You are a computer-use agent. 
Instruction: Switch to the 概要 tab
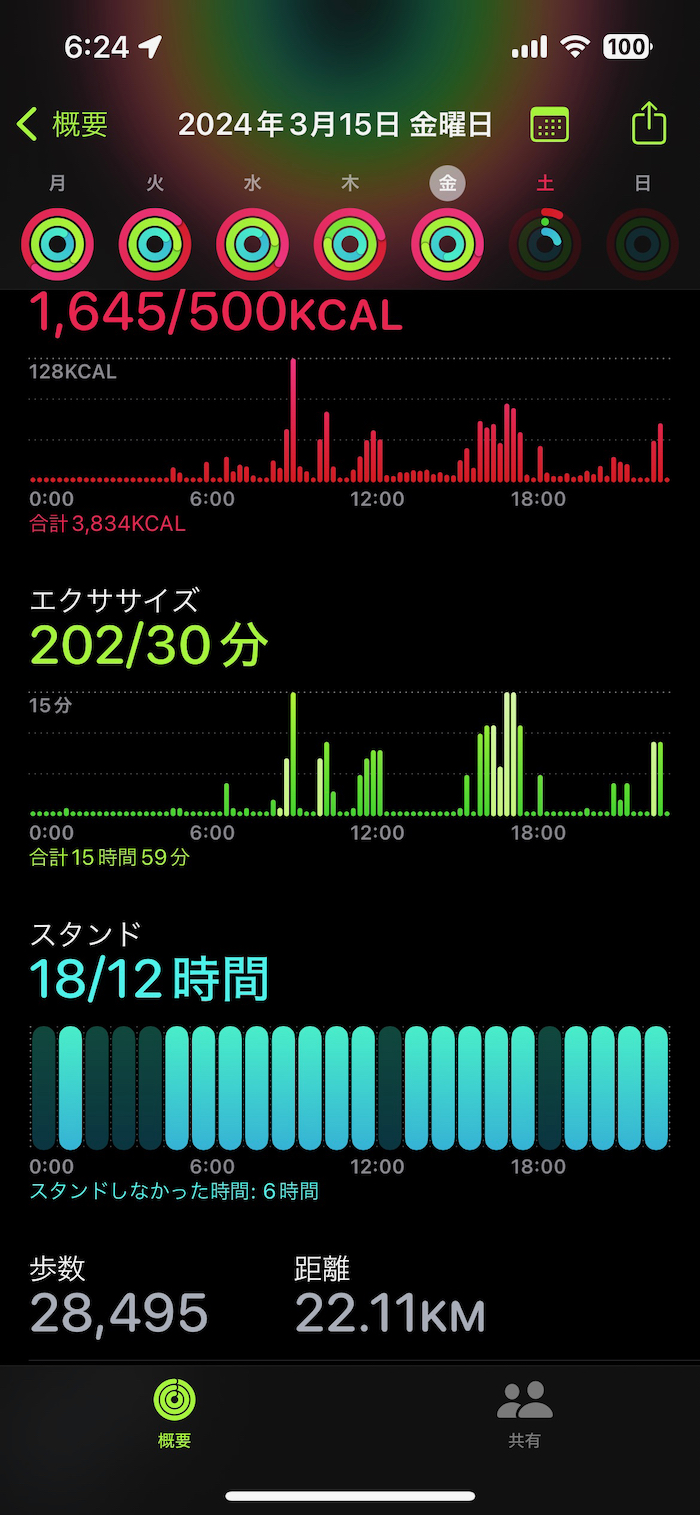coord(174,1413)
